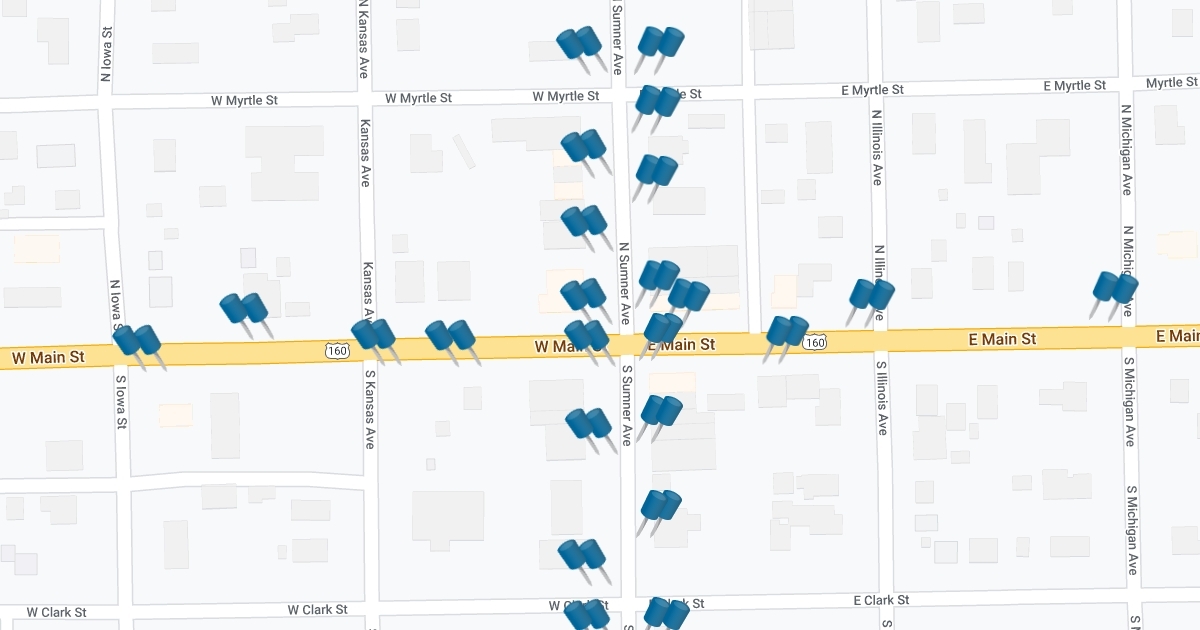Tap the pin at Kansas Ave and W Main St

pos(373,334)
